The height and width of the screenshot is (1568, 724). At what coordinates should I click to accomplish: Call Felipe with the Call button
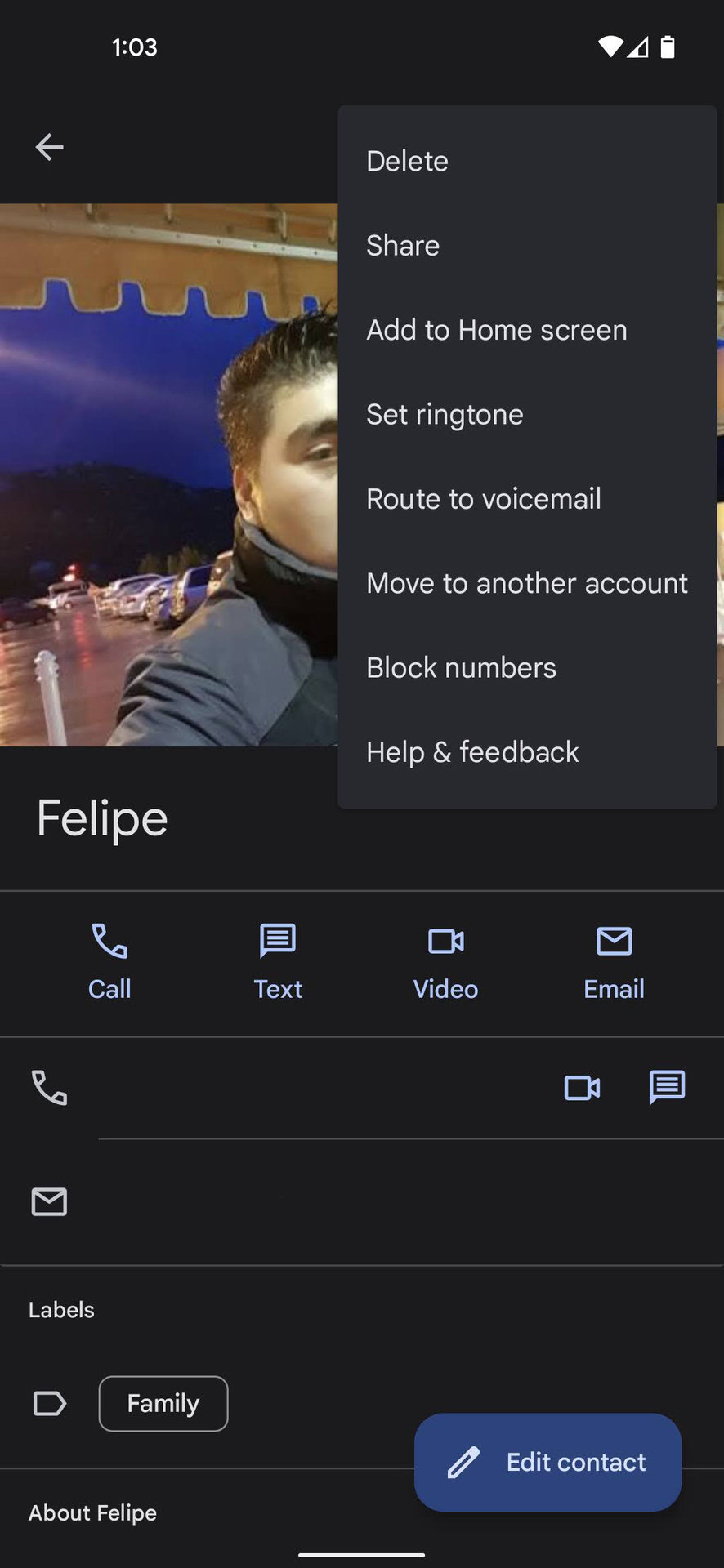click(x=109, y=961)
